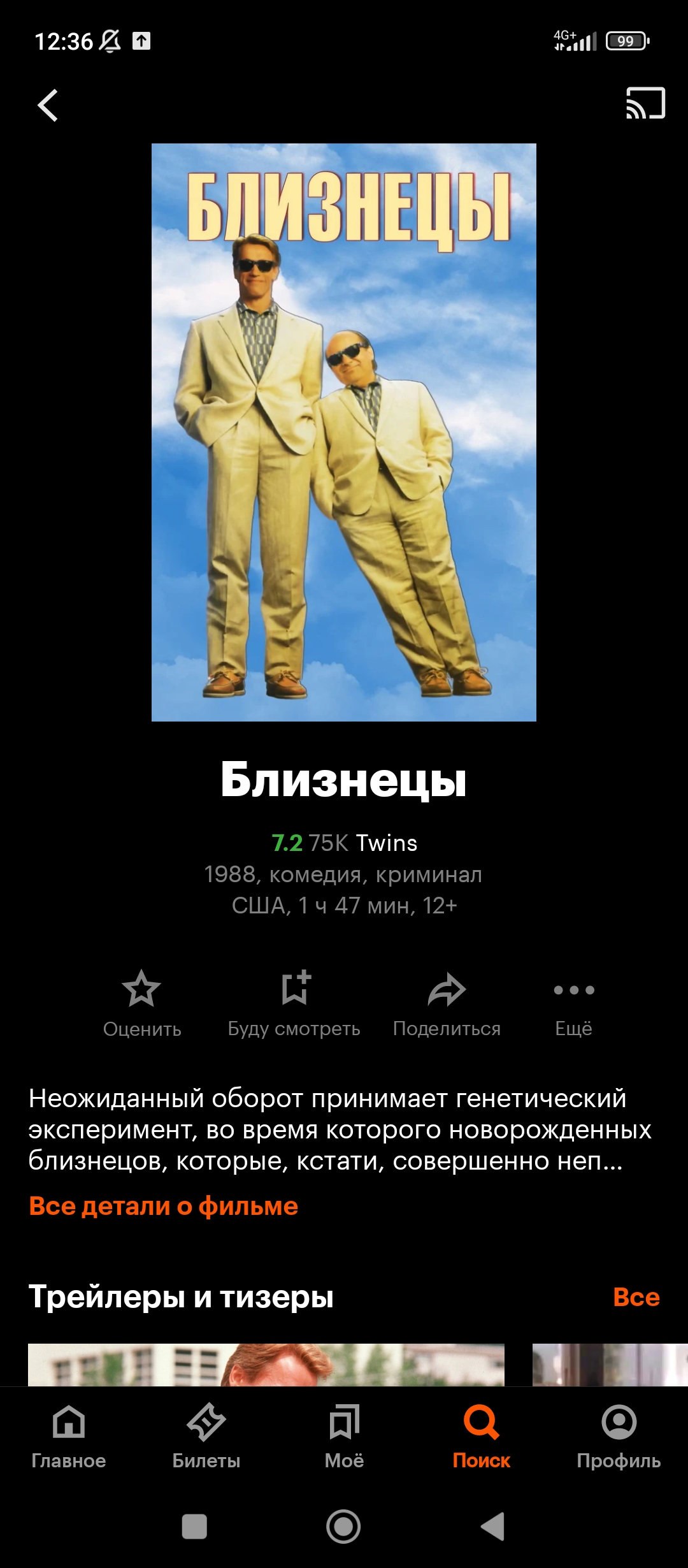This screenshot has width=688, height=1568.
Task: Open the Ещё more options menu
Action: 573,1004
